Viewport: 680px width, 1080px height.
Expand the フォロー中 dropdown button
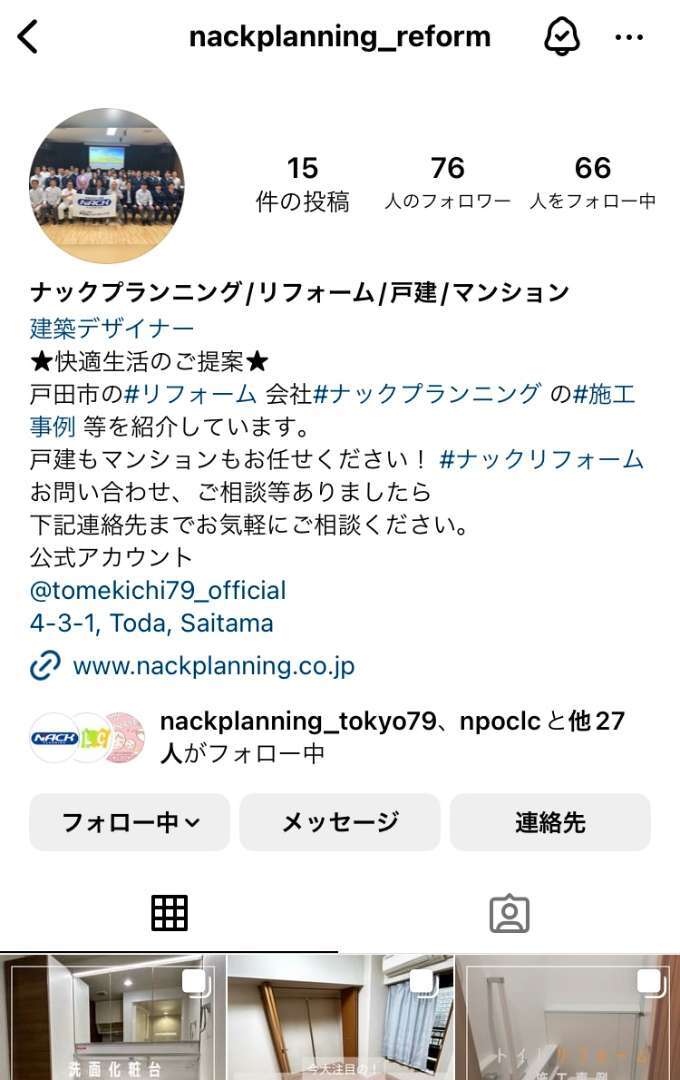[x=130, y=823]
